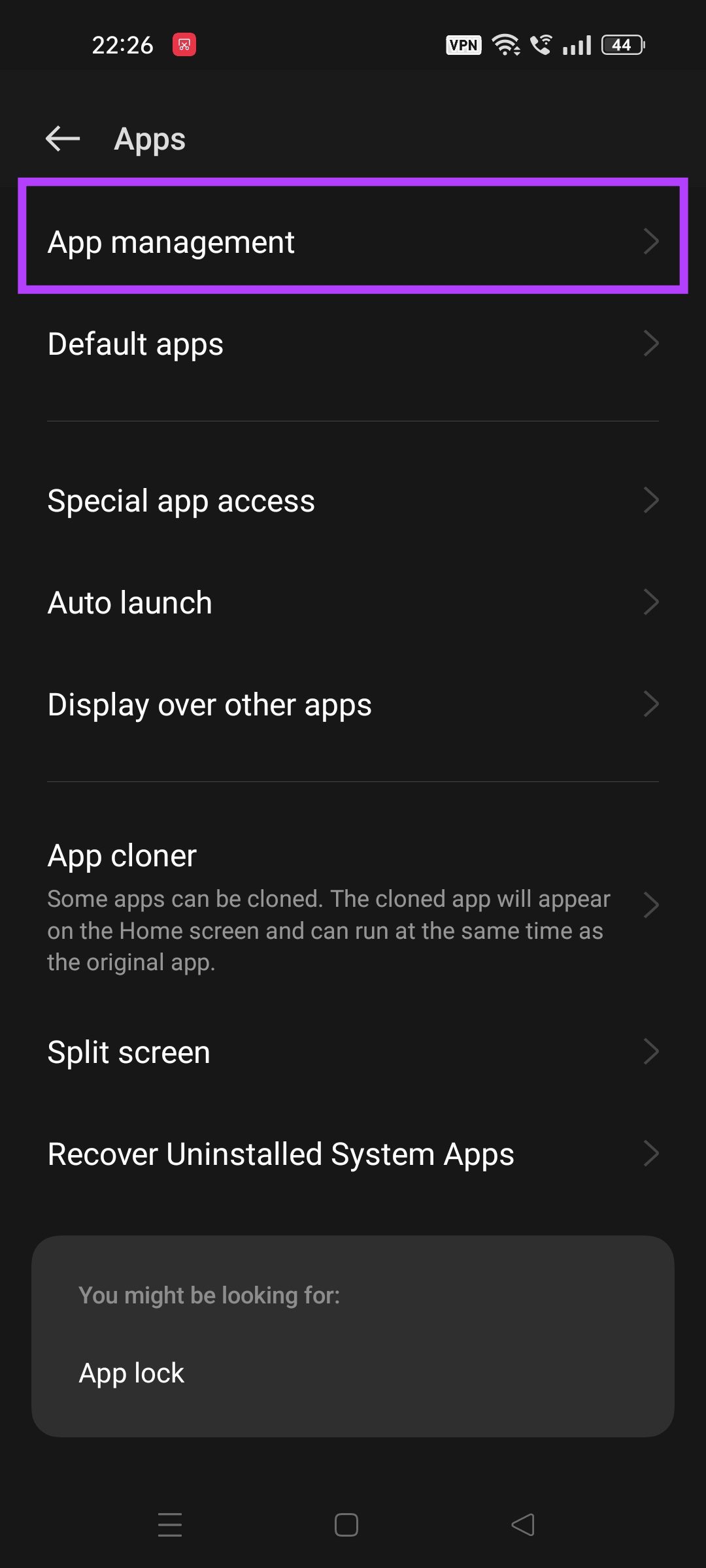Expand Default apps options

coord(353,343)
